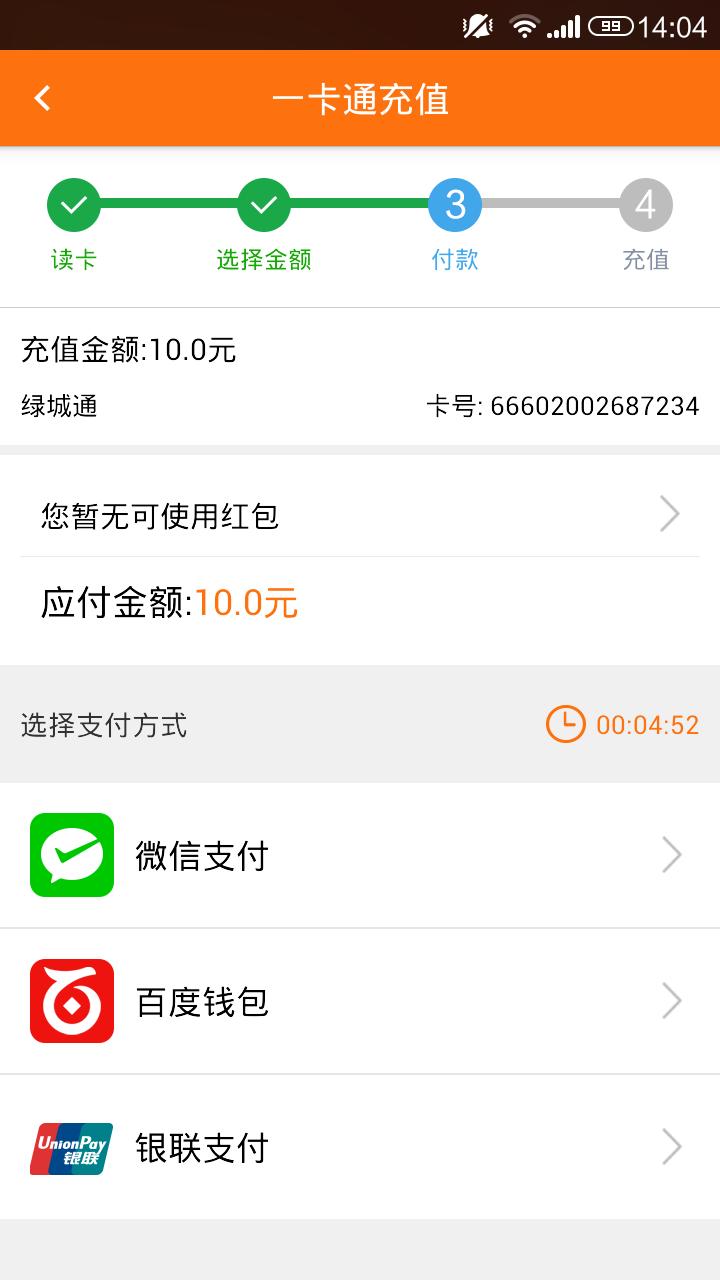Expand the red packet row chevron

(671, 513)
